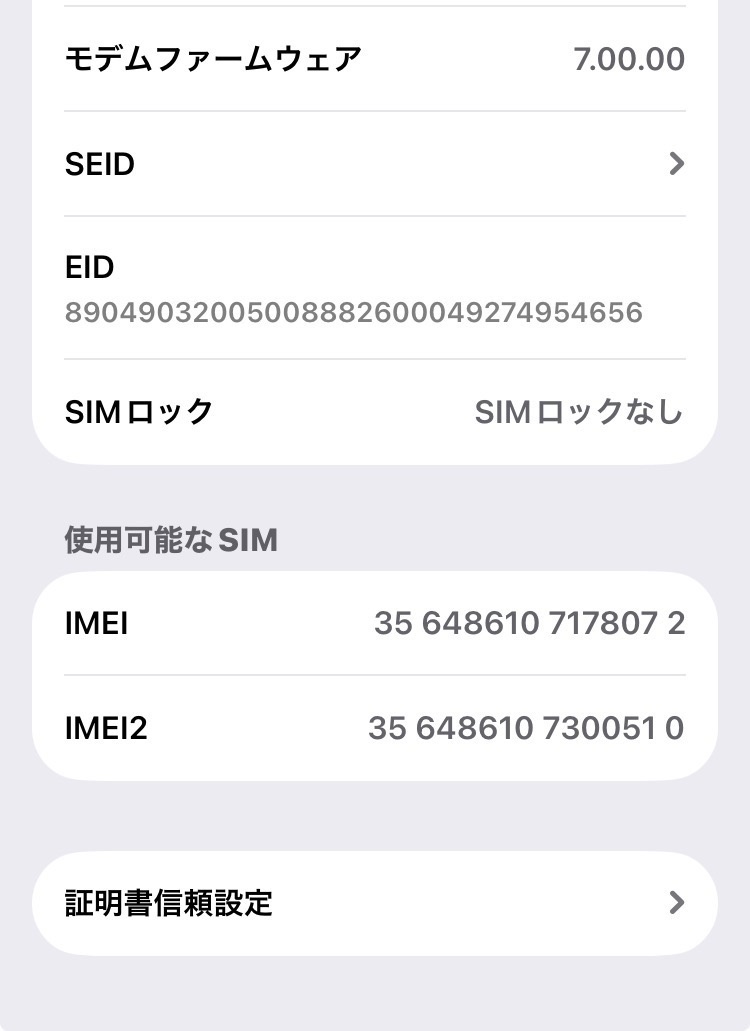This screenshot has height=1031, width=750.
Task: Open the SEID row
Action: click(374, 164)
